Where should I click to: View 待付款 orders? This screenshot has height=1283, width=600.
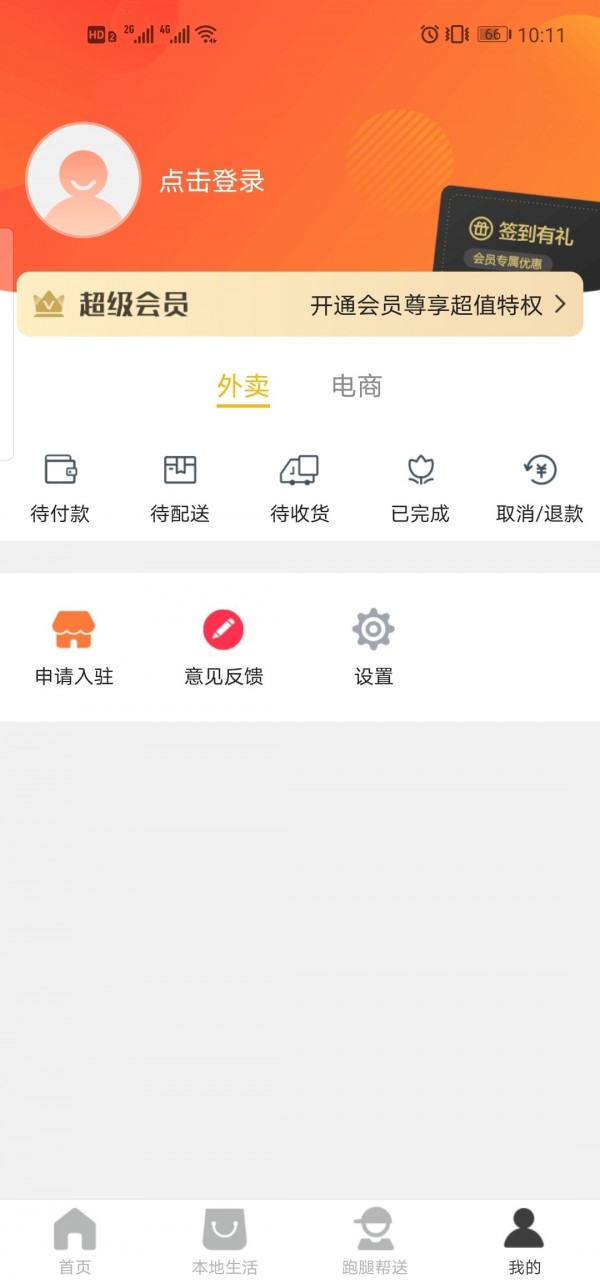point(60,489)
